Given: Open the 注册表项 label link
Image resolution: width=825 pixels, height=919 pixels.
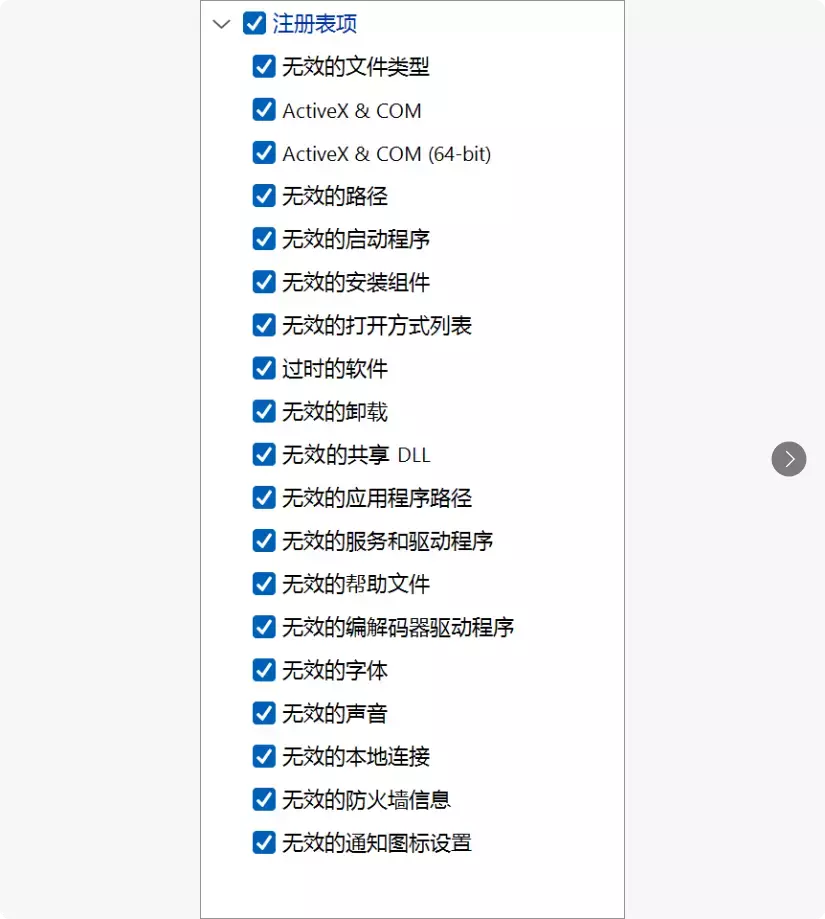Looking at the screenshot, I should [315, 24].
